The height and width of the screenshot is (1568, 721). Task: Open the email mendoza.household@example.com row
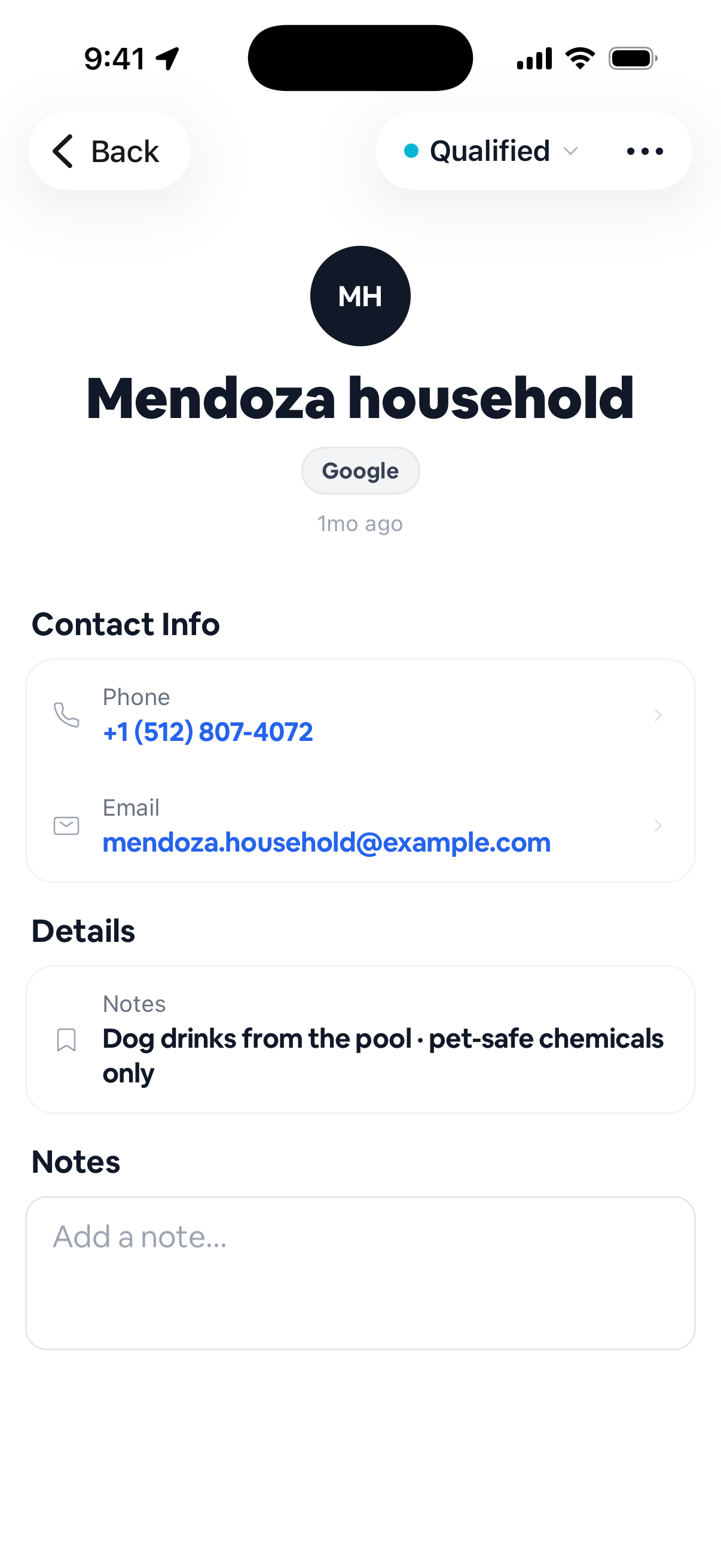pyautogui.click(x=360, y=826)
